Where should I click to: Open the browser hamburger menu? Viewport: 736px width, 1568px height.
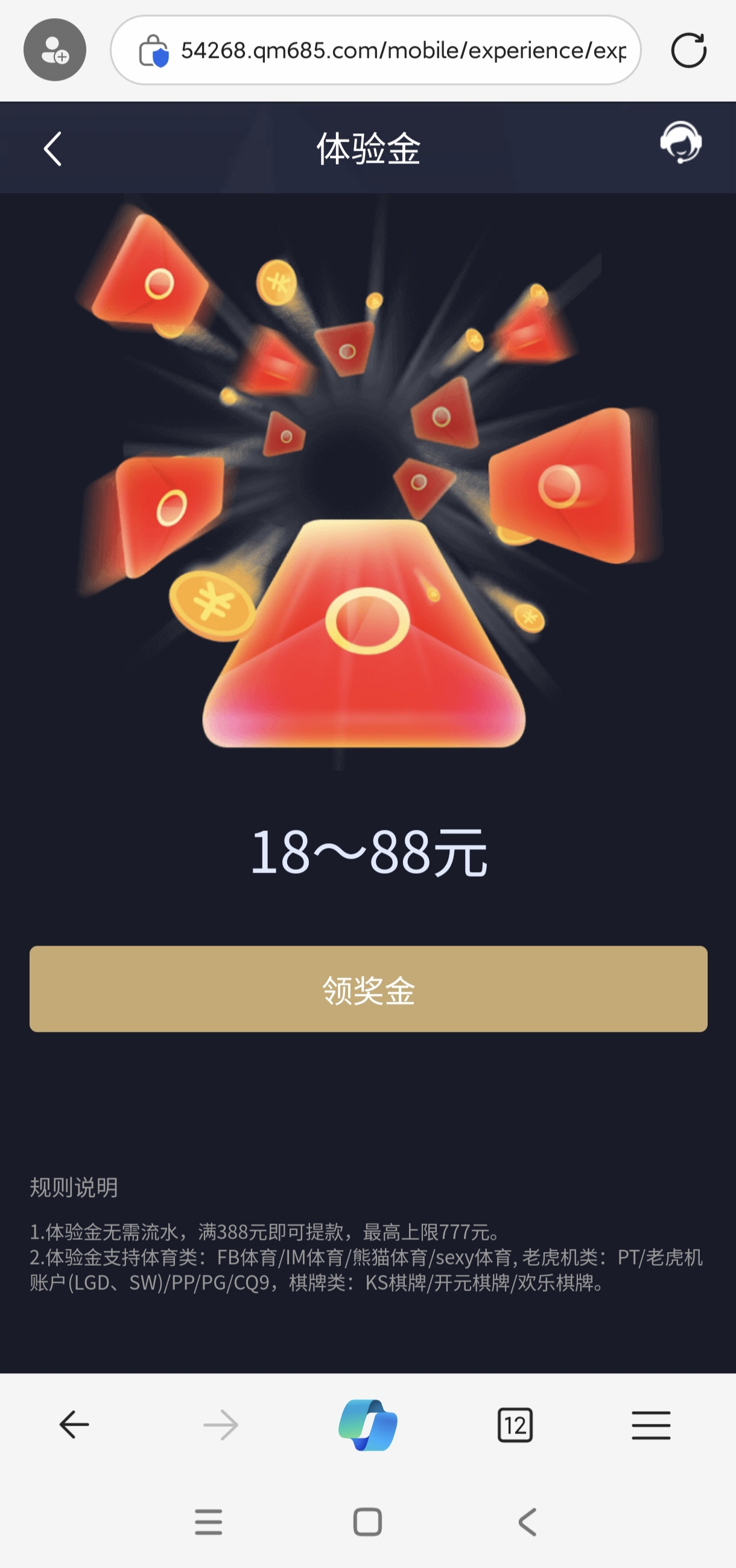pyautogui.click(x=651, y=1425)
